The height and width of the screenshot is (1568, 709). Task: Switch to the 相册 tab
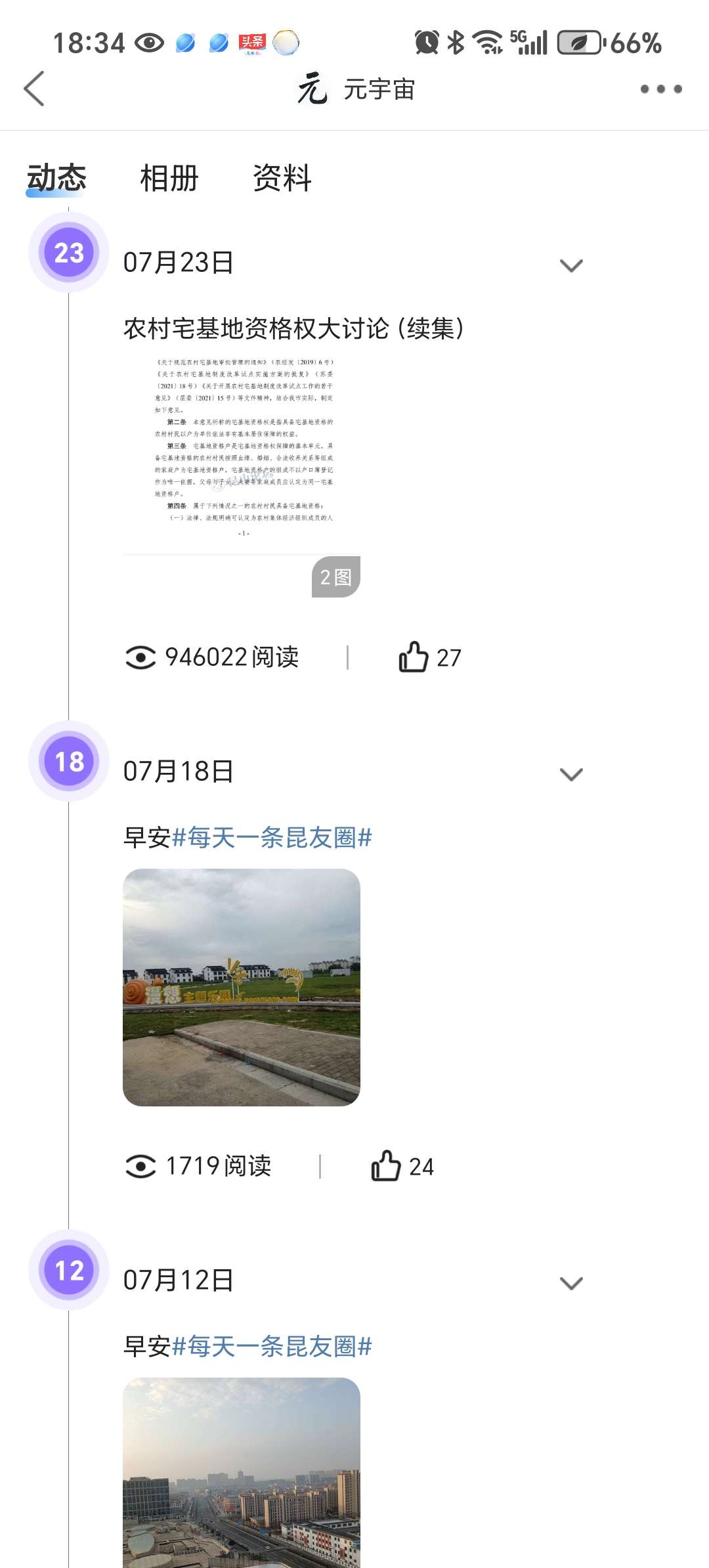tap(169, 178)
